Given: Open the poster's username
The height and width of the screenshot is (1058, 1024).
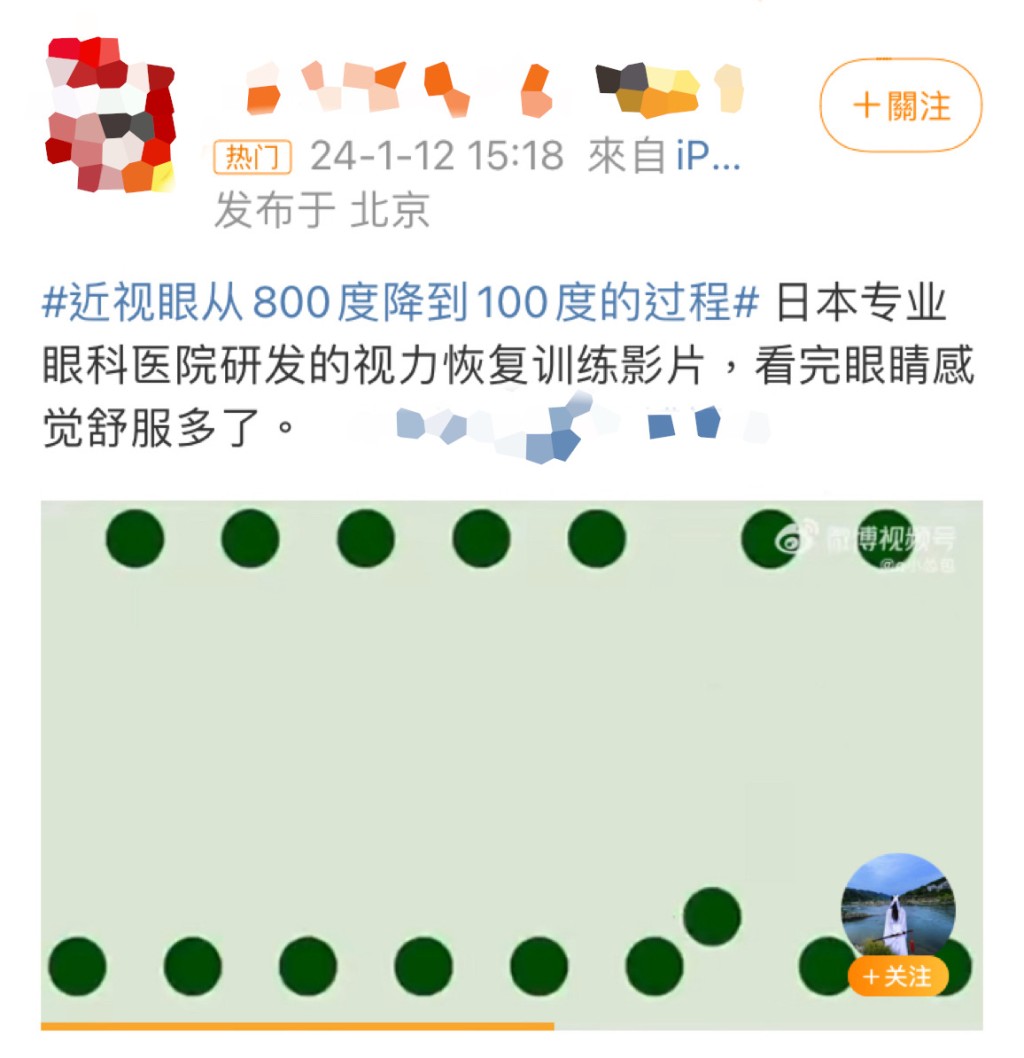Looking at the screenshot, I should (495, 88).
